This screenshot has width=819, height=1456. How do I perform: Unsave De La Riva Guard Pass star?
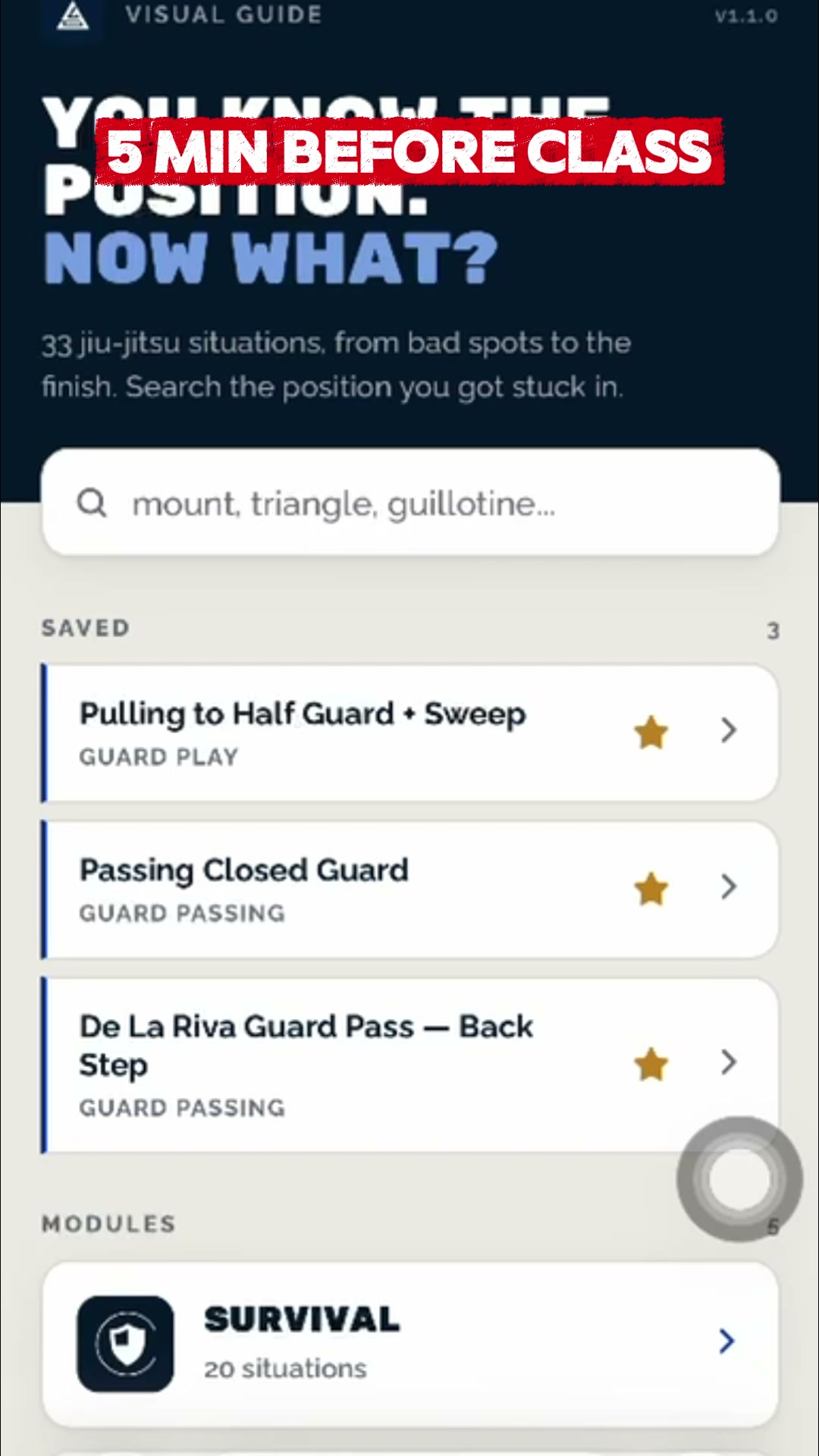point(651,1064)
